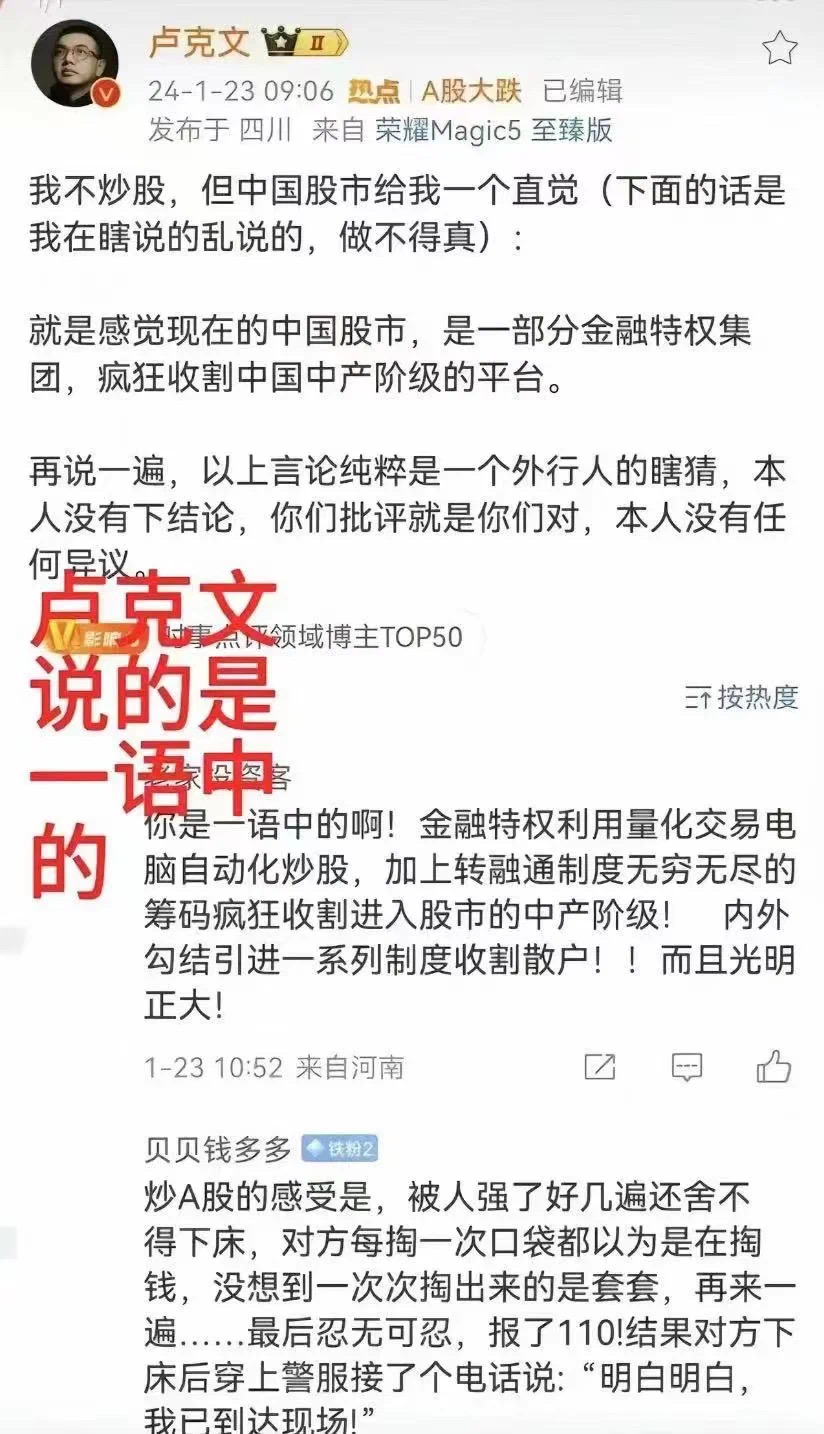
Task: Forward the comment posted from 河南
Action: (599, 1067)
